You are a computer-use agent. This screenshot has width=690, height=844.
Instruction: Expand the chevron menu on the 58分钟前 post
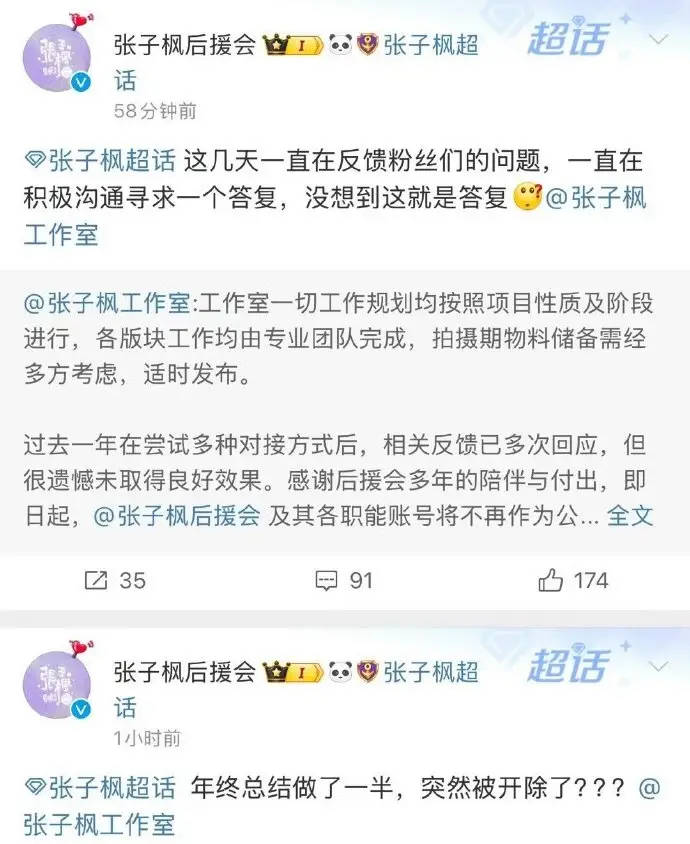tap(660, 40)
